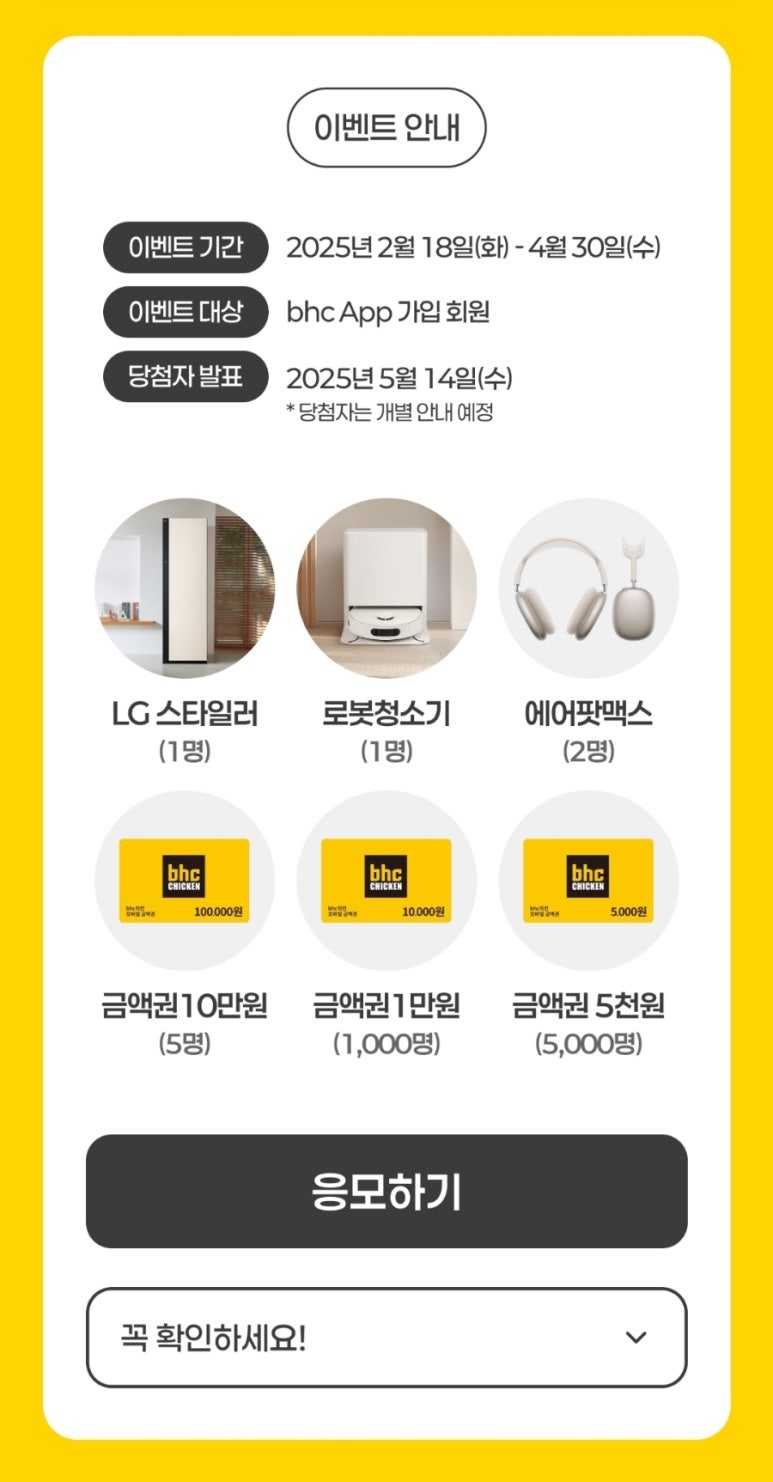
Task: Expand the 꼭 확인하세요! section
Action: click(x=386, y=1337)
